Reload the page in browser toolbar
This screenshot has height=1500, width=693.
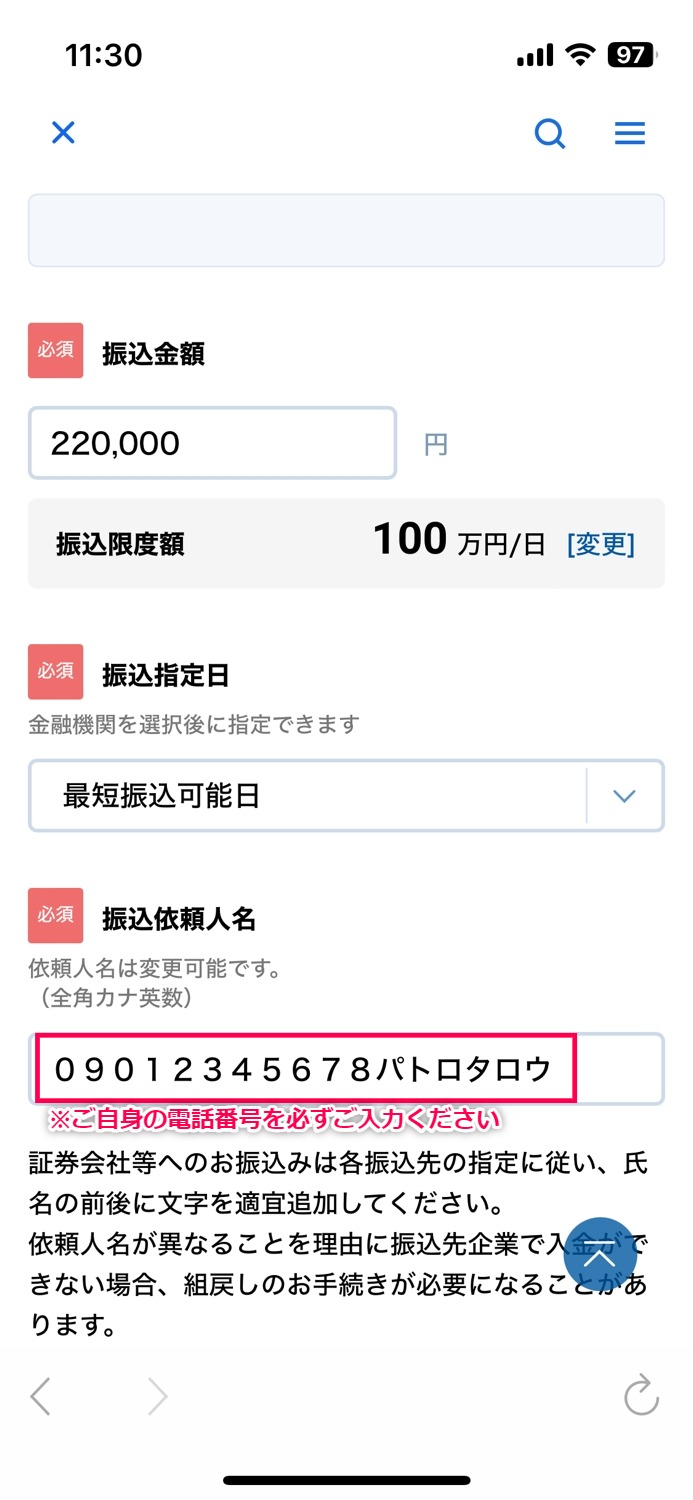pos(641,1396)
